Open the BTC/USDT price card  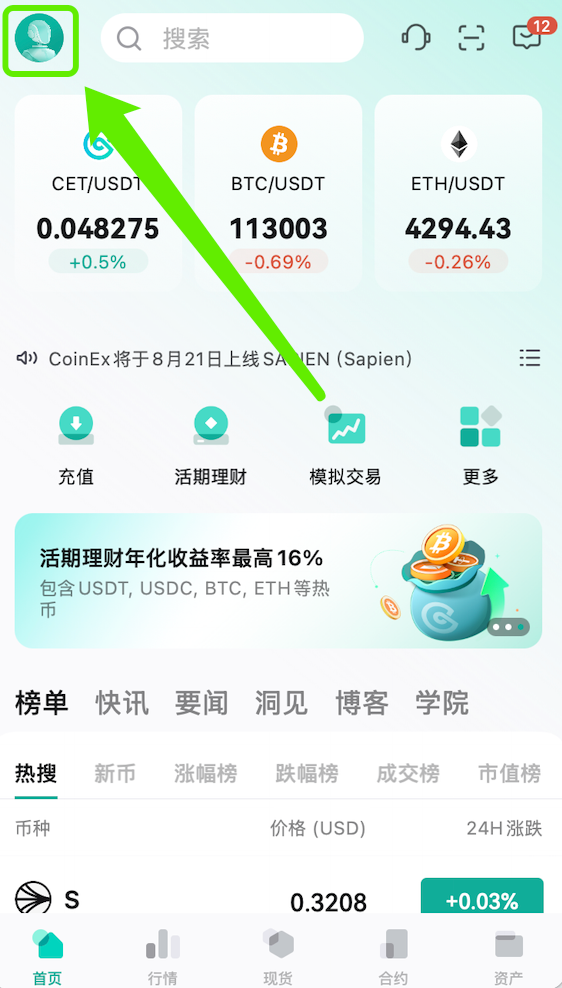(x=278, y=192)
